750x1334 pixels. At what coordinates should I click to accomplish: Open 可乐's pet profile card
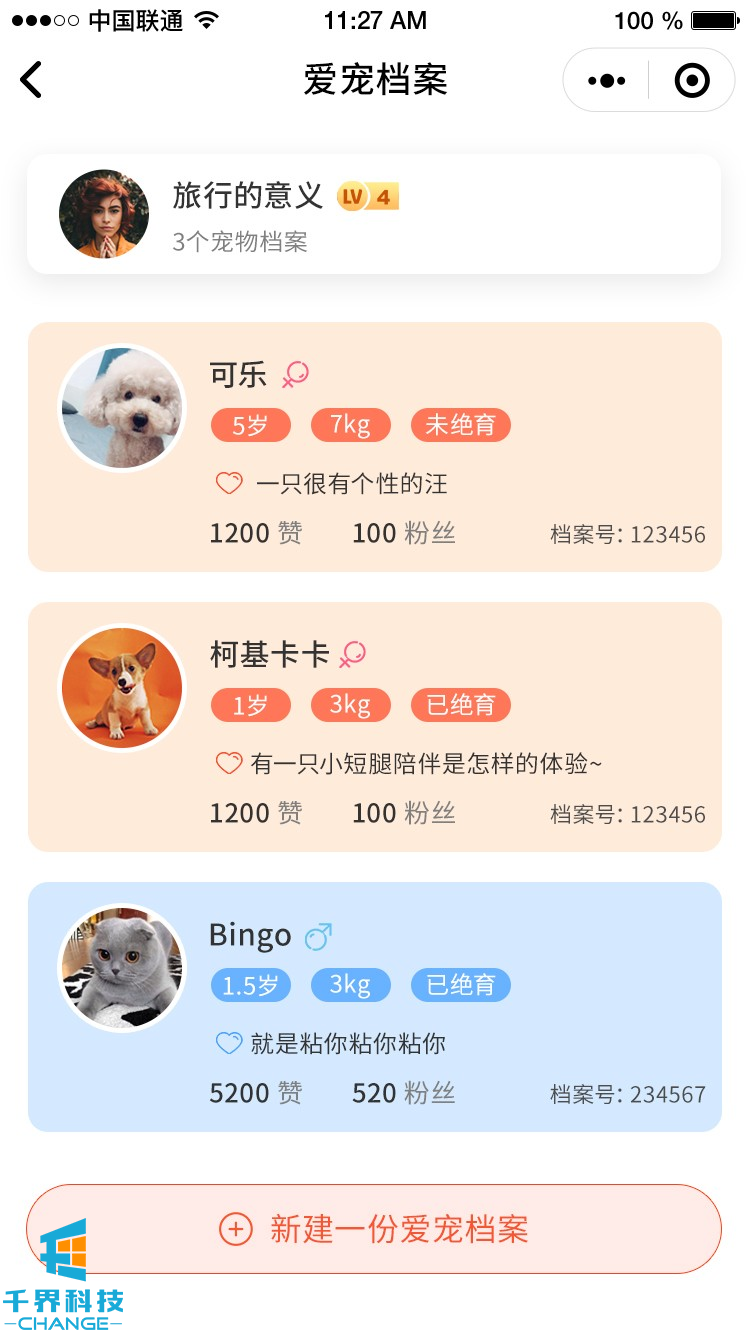point(374,447)
